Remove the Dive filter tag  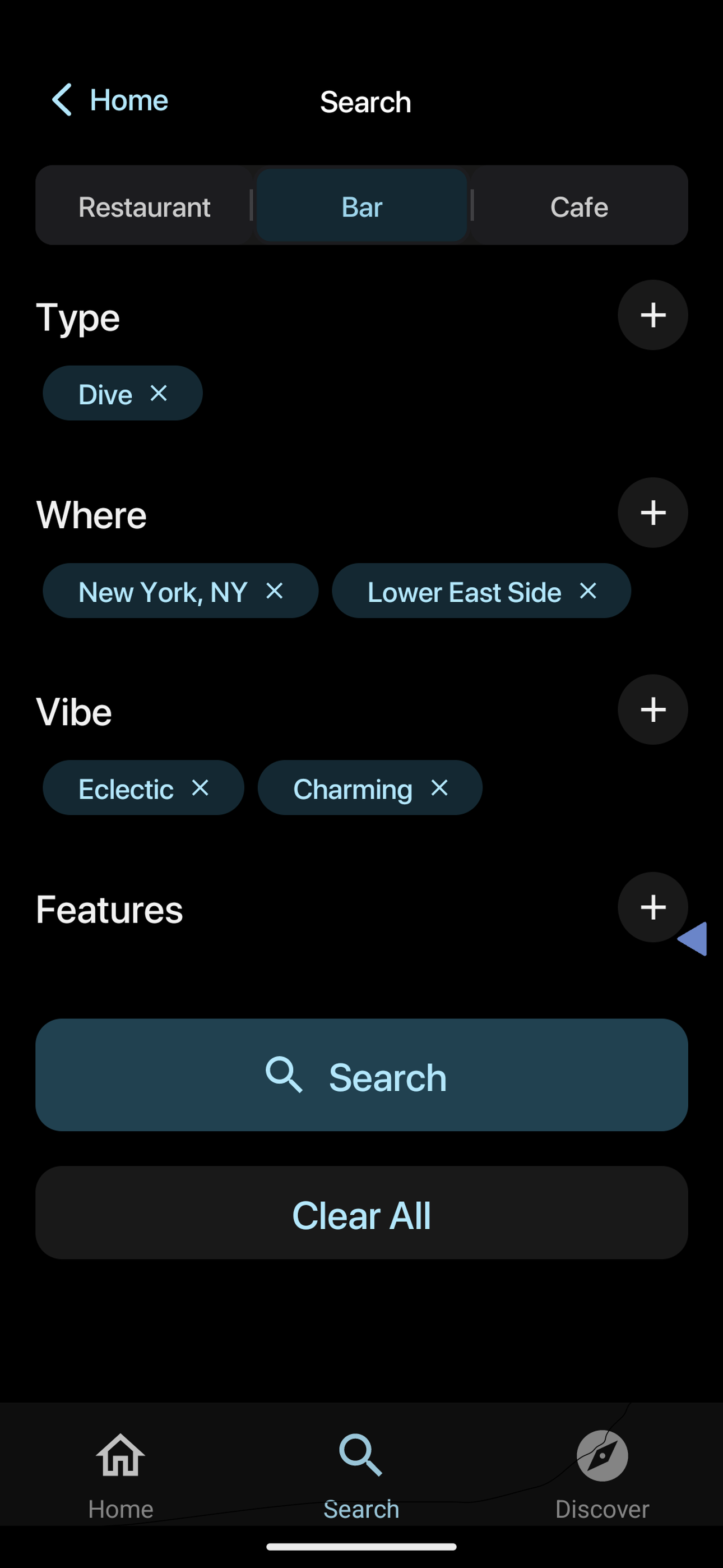click(157, 394)
